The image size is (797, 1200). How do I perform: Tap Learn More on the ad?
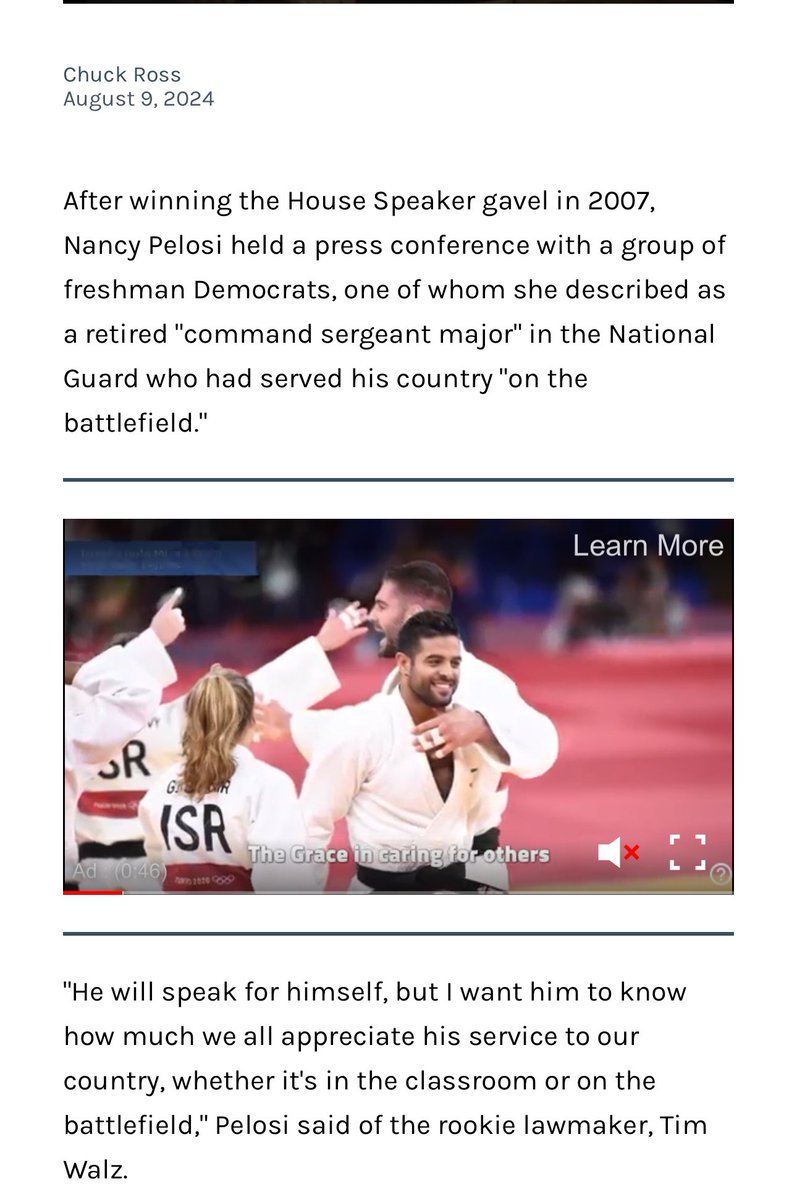click(x=647, y=545)
